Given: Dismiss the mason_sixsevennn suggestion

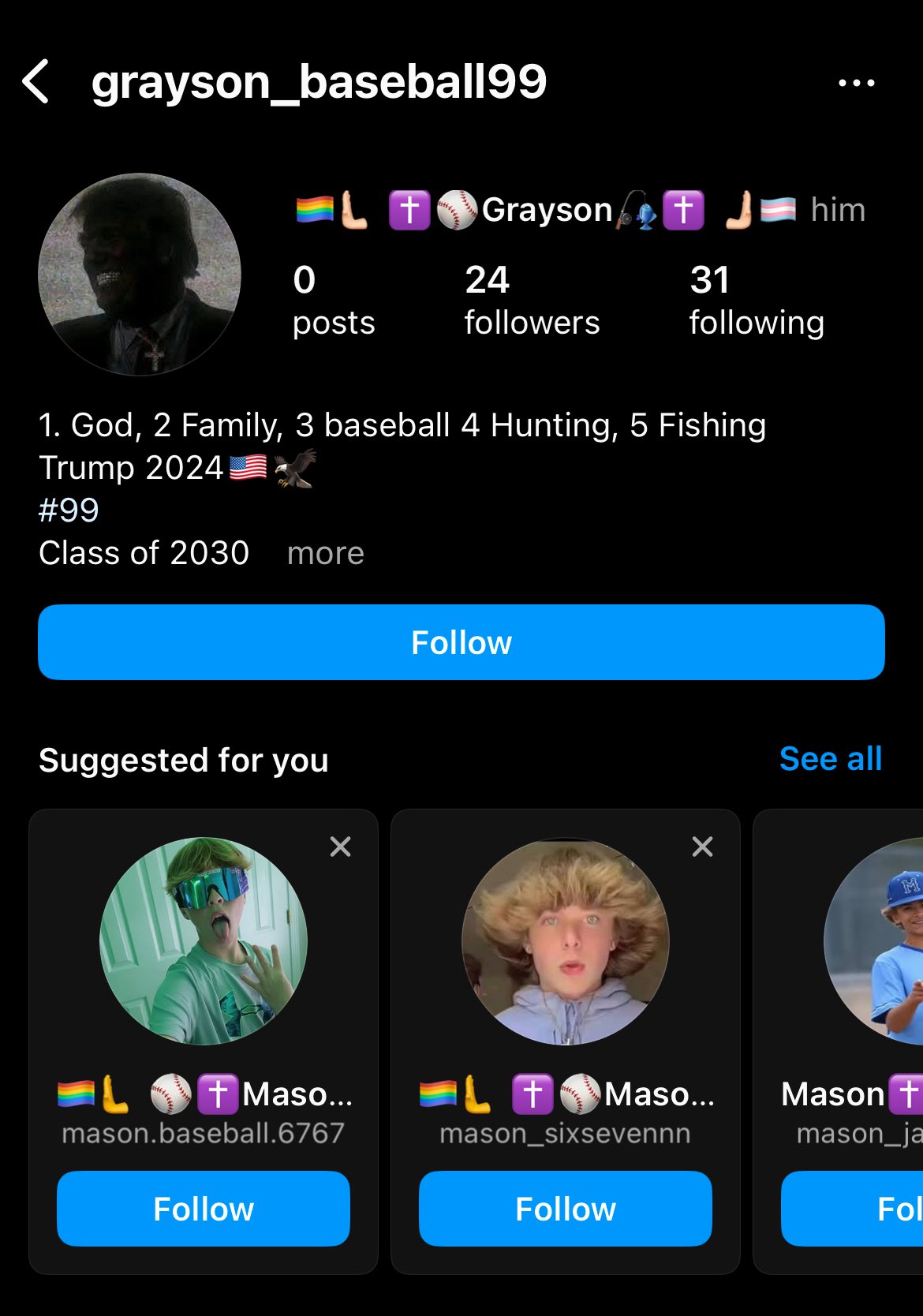Looking at the screenshot, I should 702,847.
